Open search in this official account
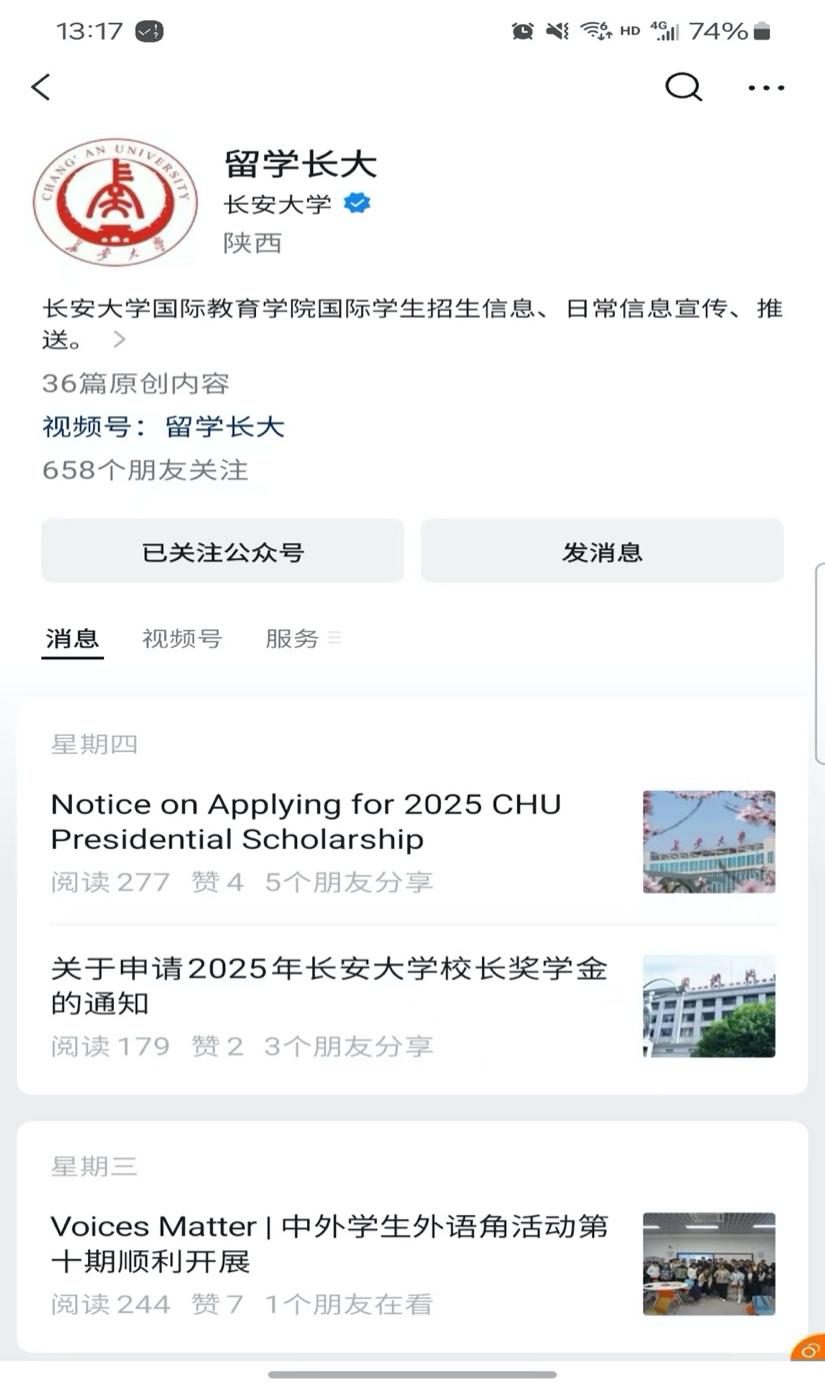 coord(683,87)
